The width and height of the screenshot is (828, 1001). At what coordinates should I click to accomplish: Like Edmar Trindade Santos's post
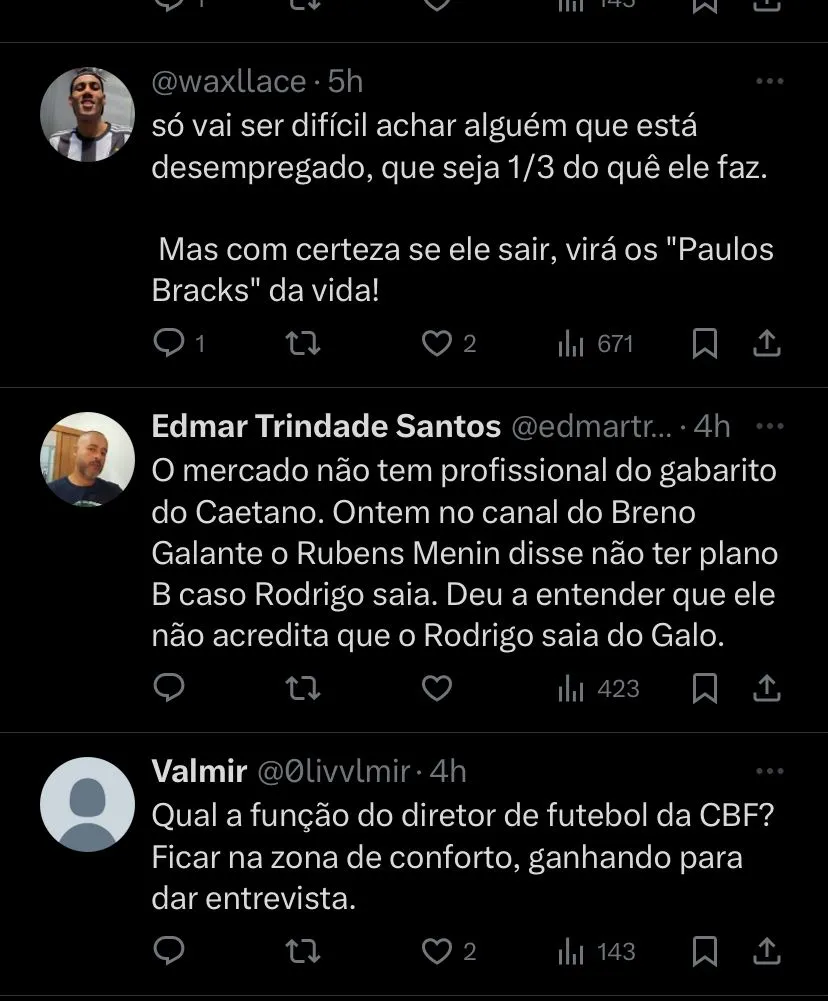click(x=437, y=689)
